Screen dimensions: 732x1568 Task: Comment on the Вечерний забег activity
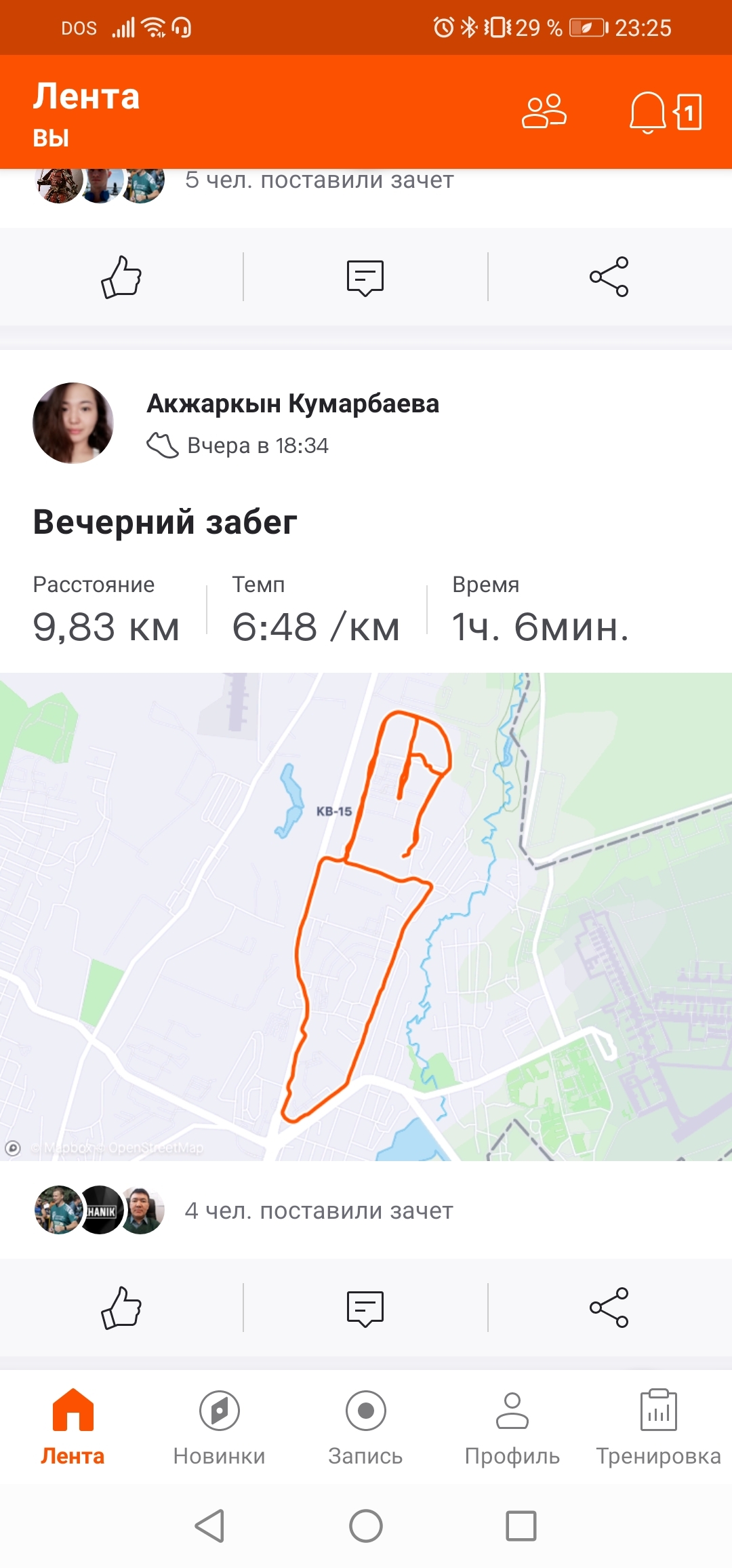pyautogui.click(x=365, y=1308)
